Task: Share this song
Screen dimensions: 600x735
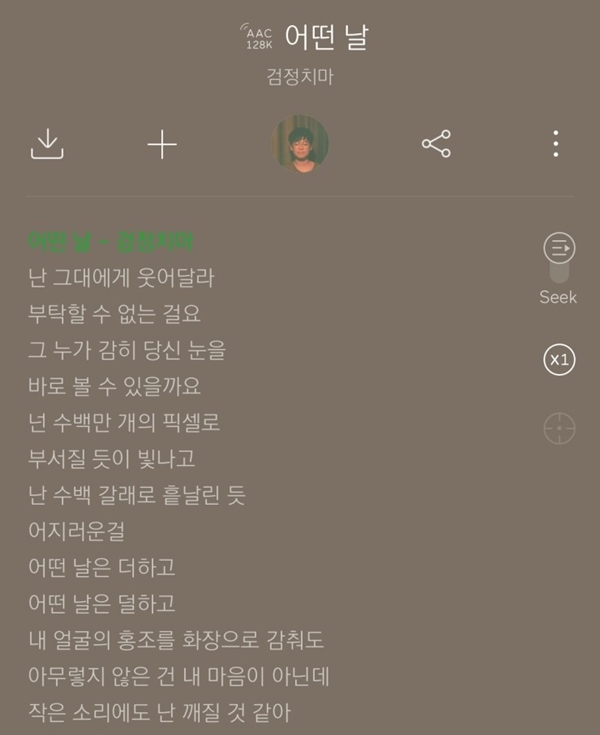Action: coord(436,145)
